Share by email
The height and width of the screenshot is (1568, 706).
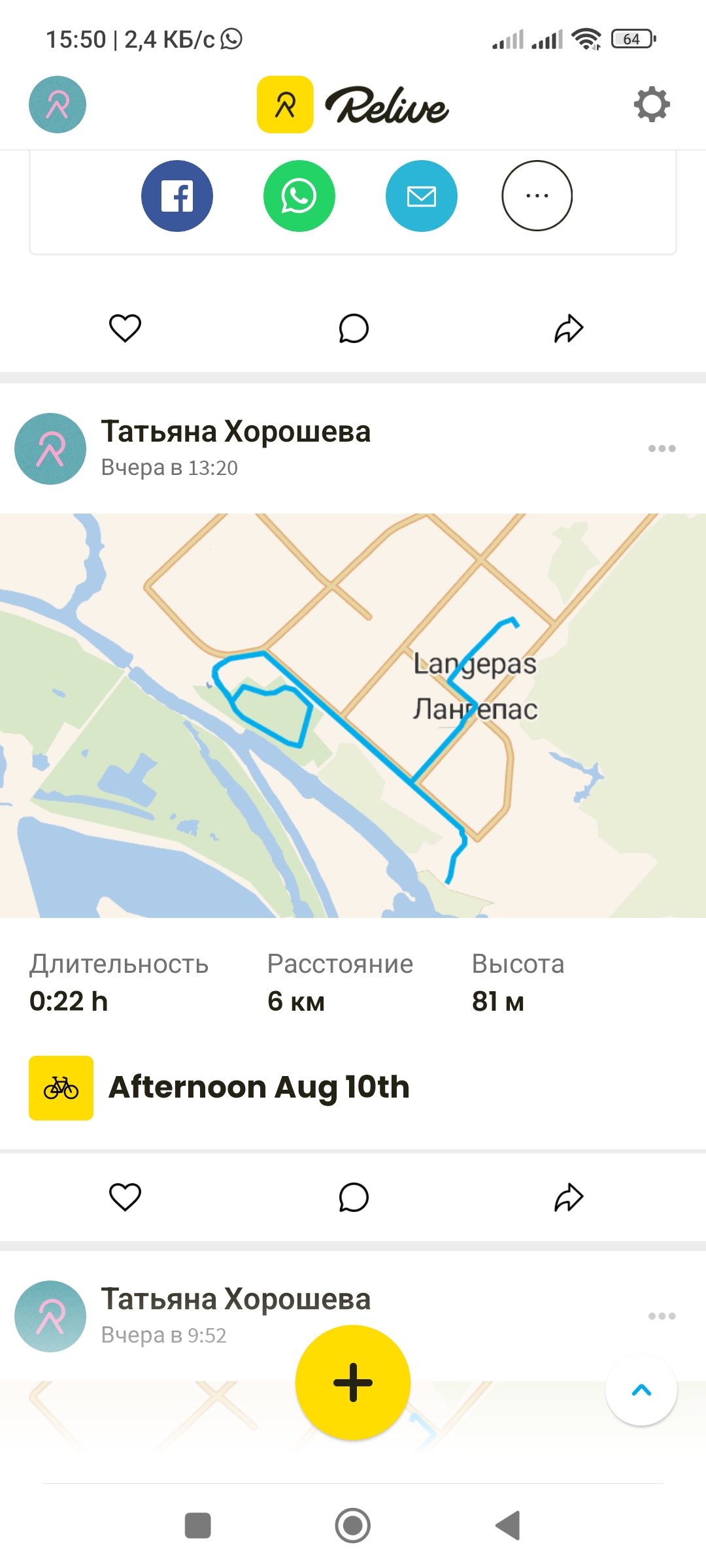click(x=422, y=196)
